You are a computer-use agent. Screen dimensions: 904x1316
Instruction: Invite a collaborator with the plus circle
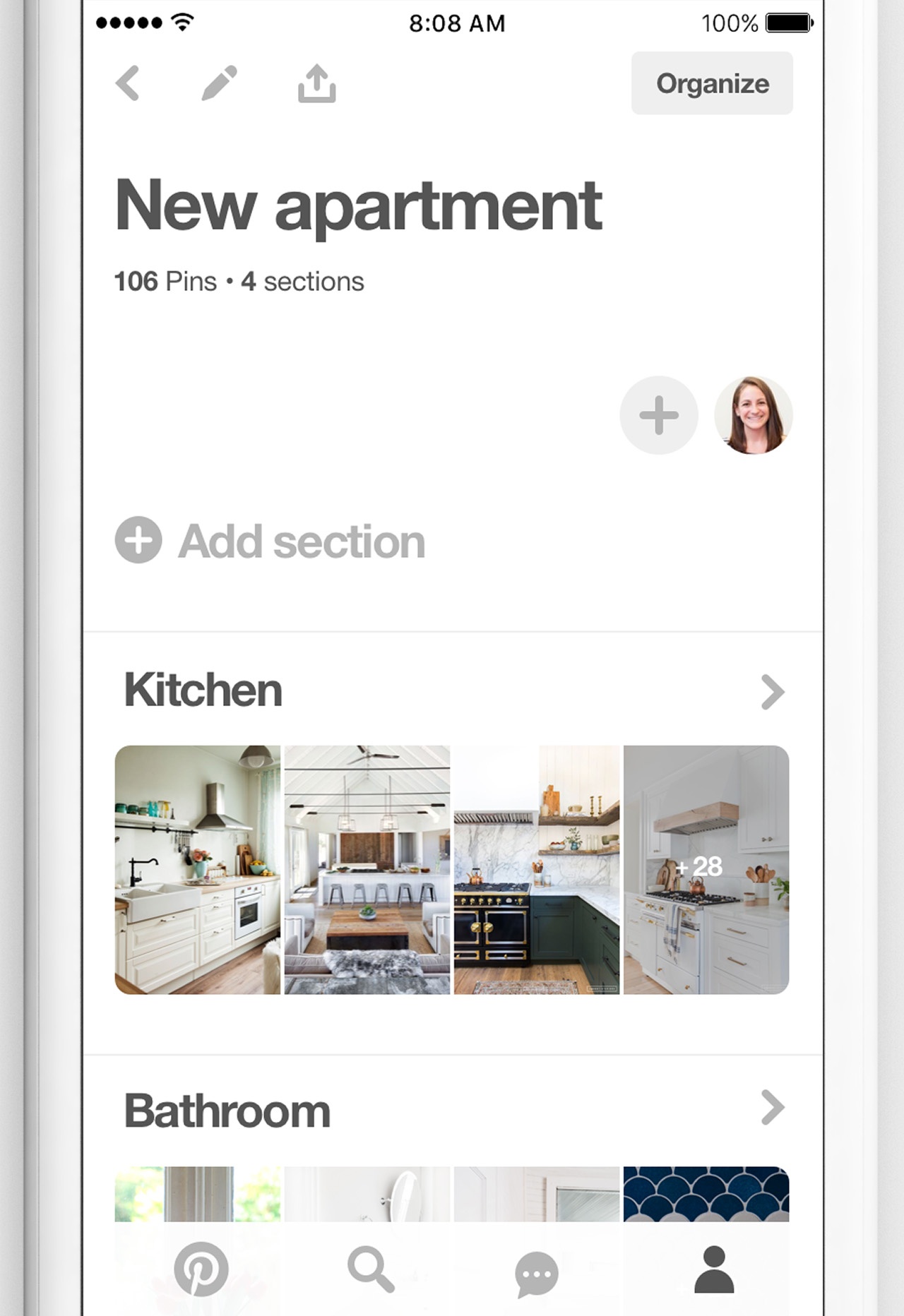click(x=659, y=415)
